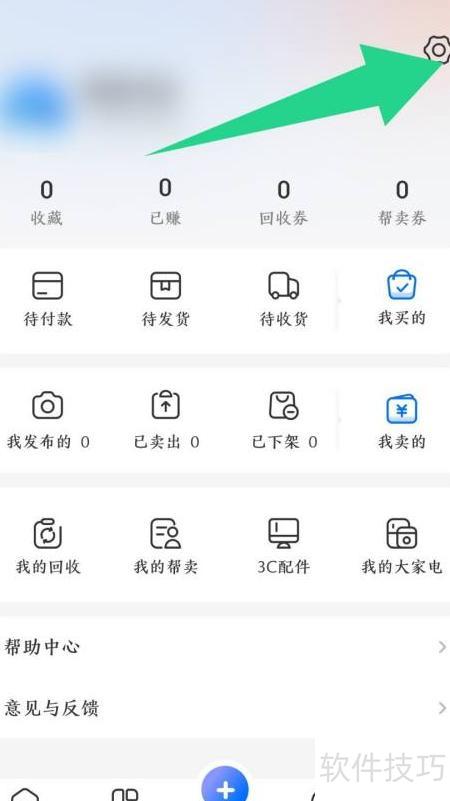450x801 pixels.
Task: Open 待发货 orders
Action: point(165,299)
